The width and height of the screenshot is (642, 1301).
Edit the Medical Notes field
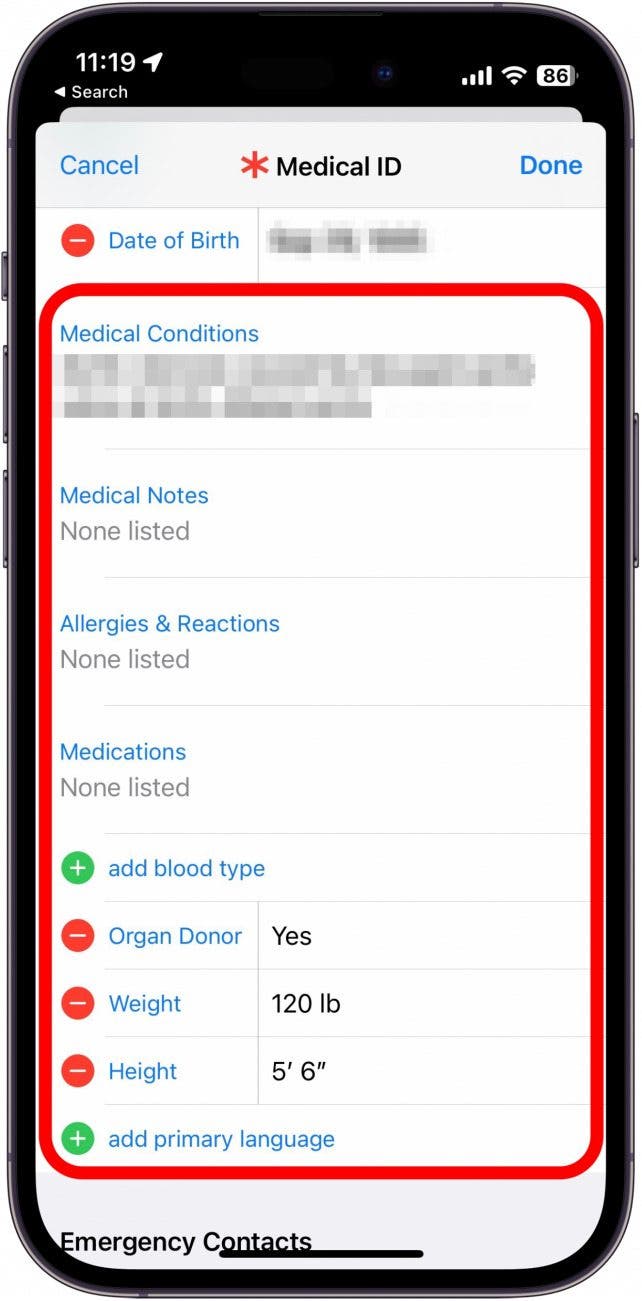[x=124, y=531]
